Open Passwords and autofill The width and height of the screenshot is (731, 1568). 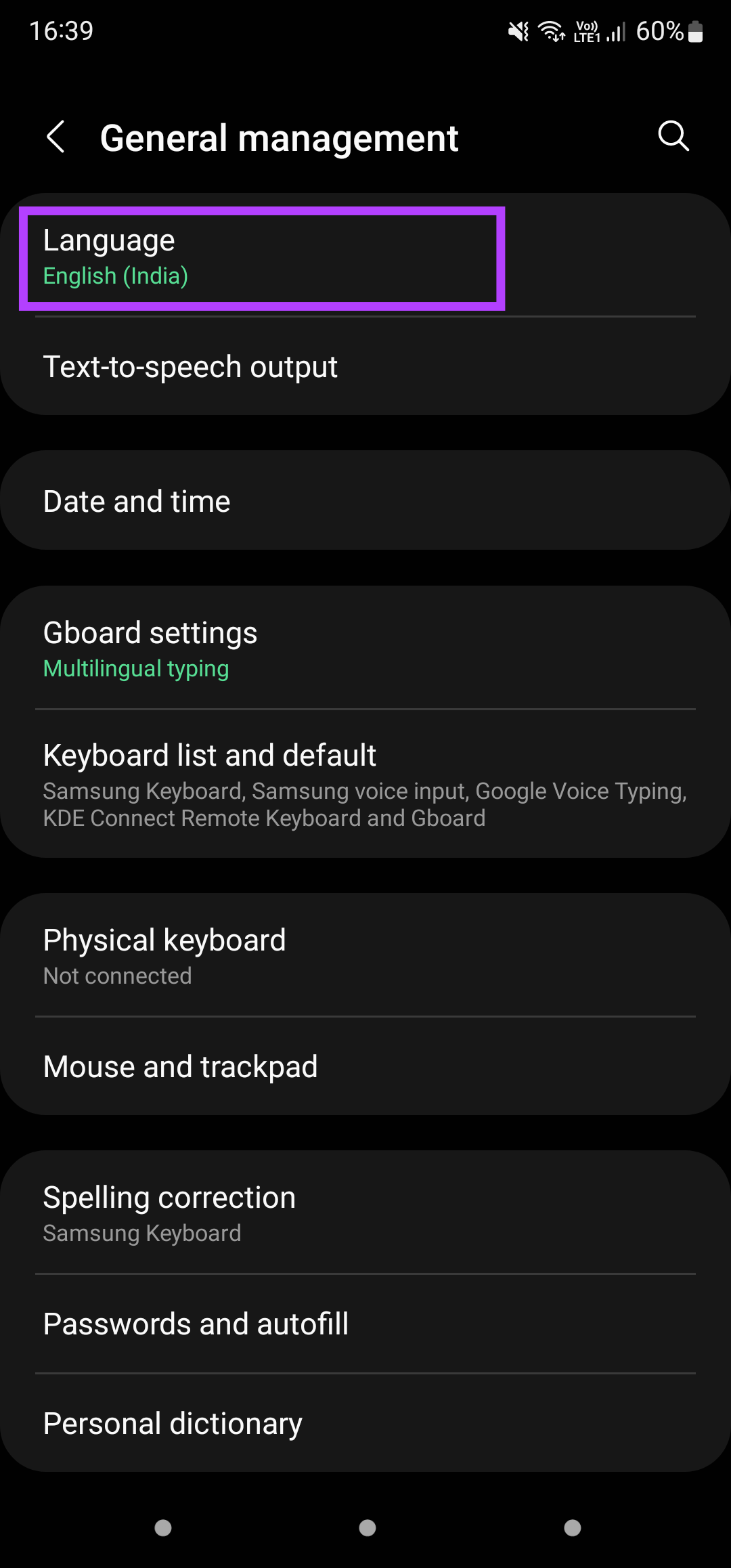click(x=365, y=1324)
